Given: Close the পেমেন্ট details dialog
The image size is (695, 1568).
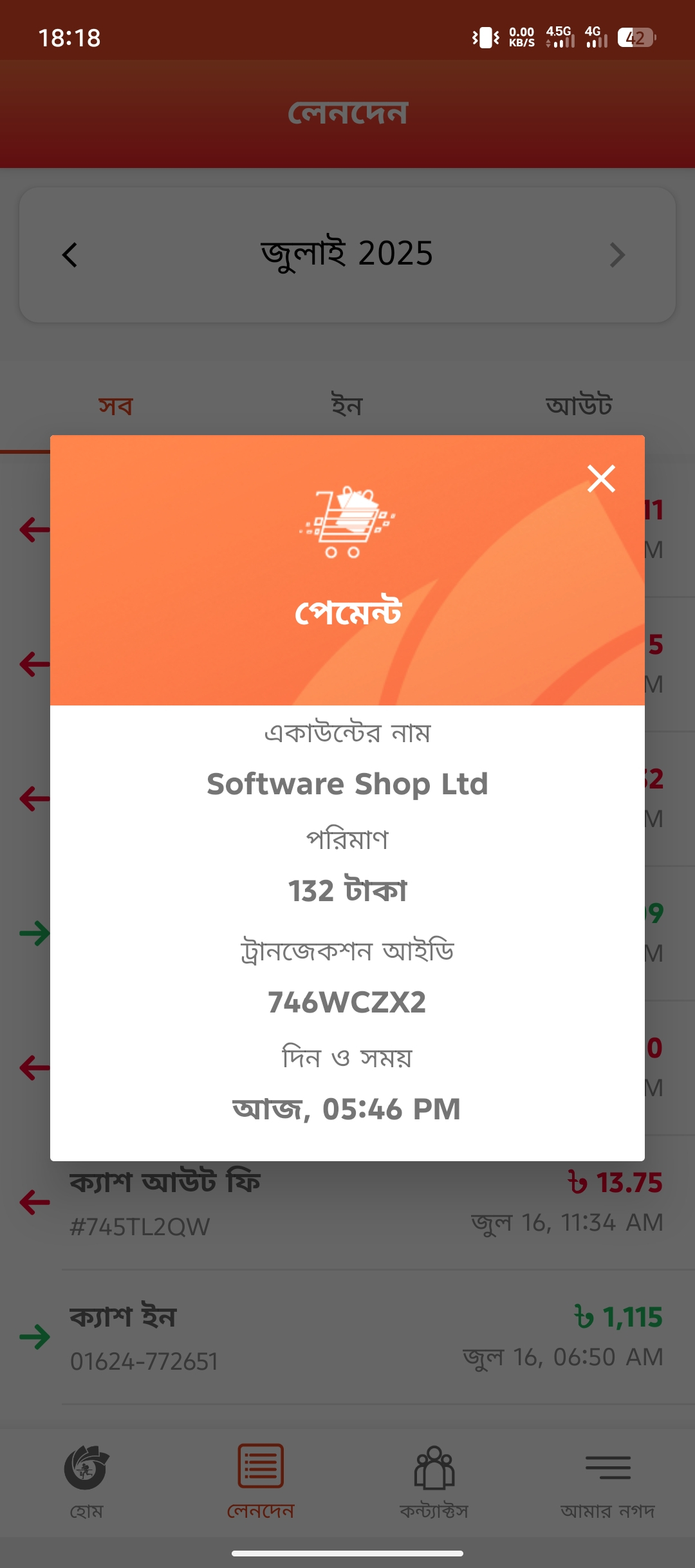Looking at the screenshot, I should click(x=601, y=479).
